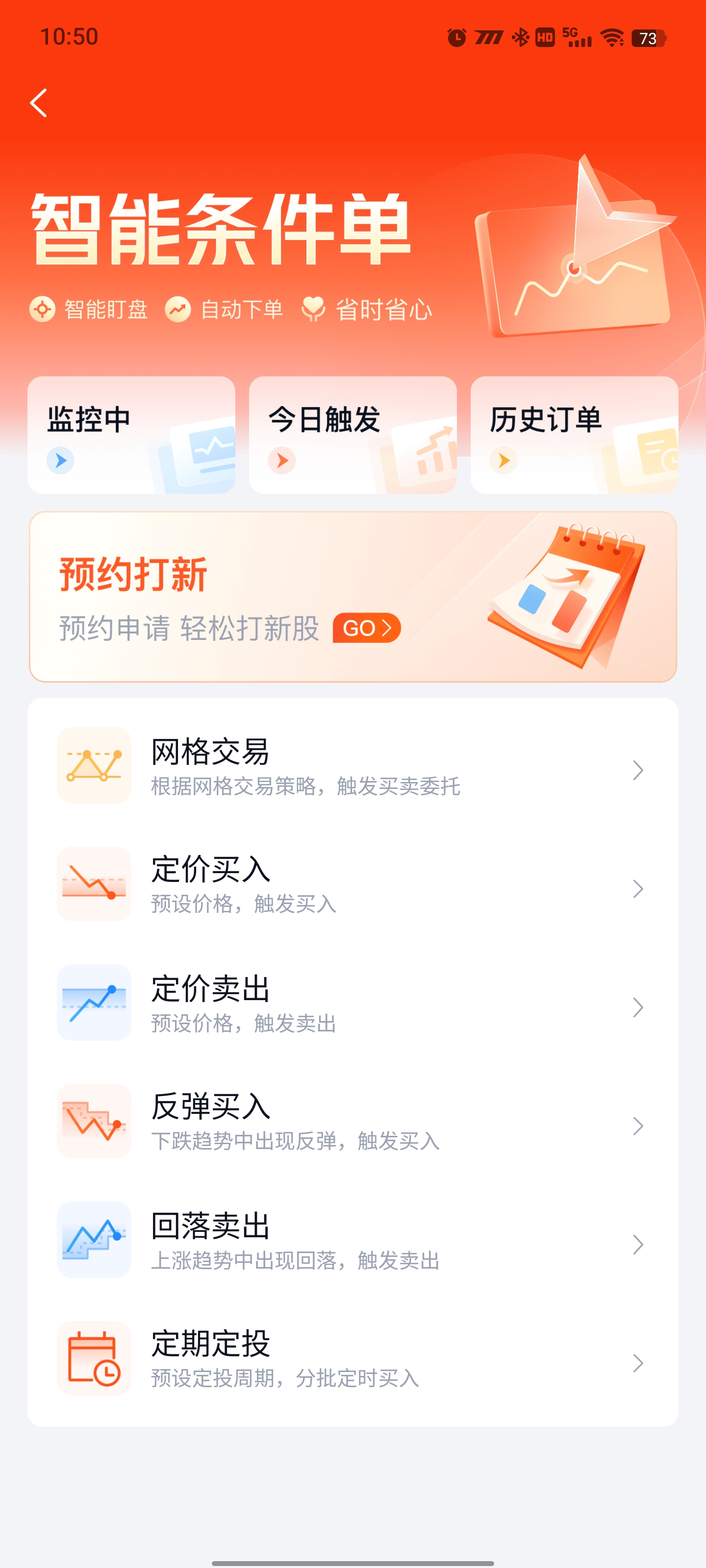The height and width of the screenshot is (1568, 706).
Task: Tap the GO button on 预约打新 banner
Action: click(366, 628)
